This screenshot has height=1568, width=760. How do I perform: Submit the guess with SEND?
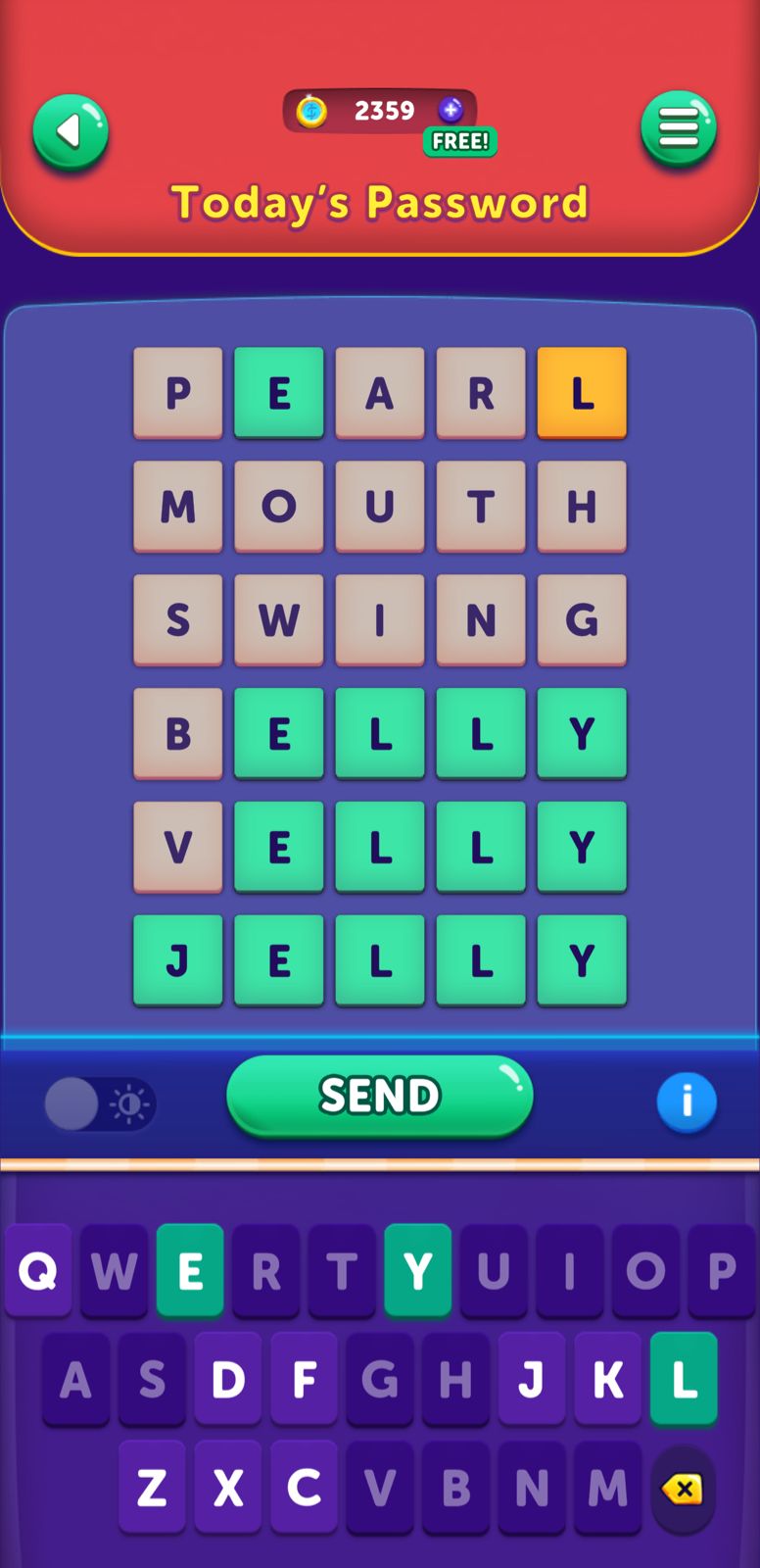coord(379,1096)
